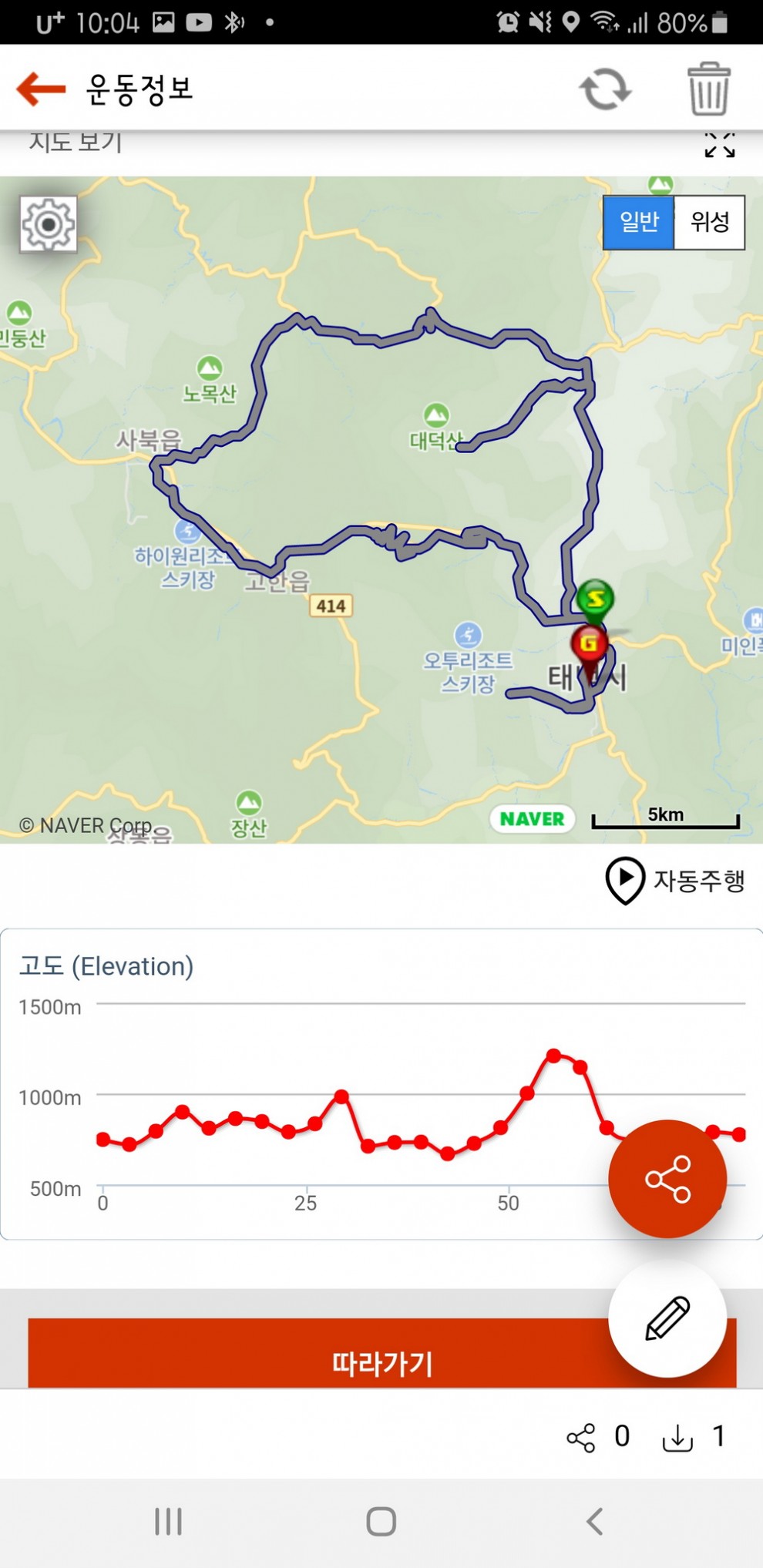Delete this record with trash icon
The width and height of the screenshot is (763, 1568).
[x=708, y=89]
